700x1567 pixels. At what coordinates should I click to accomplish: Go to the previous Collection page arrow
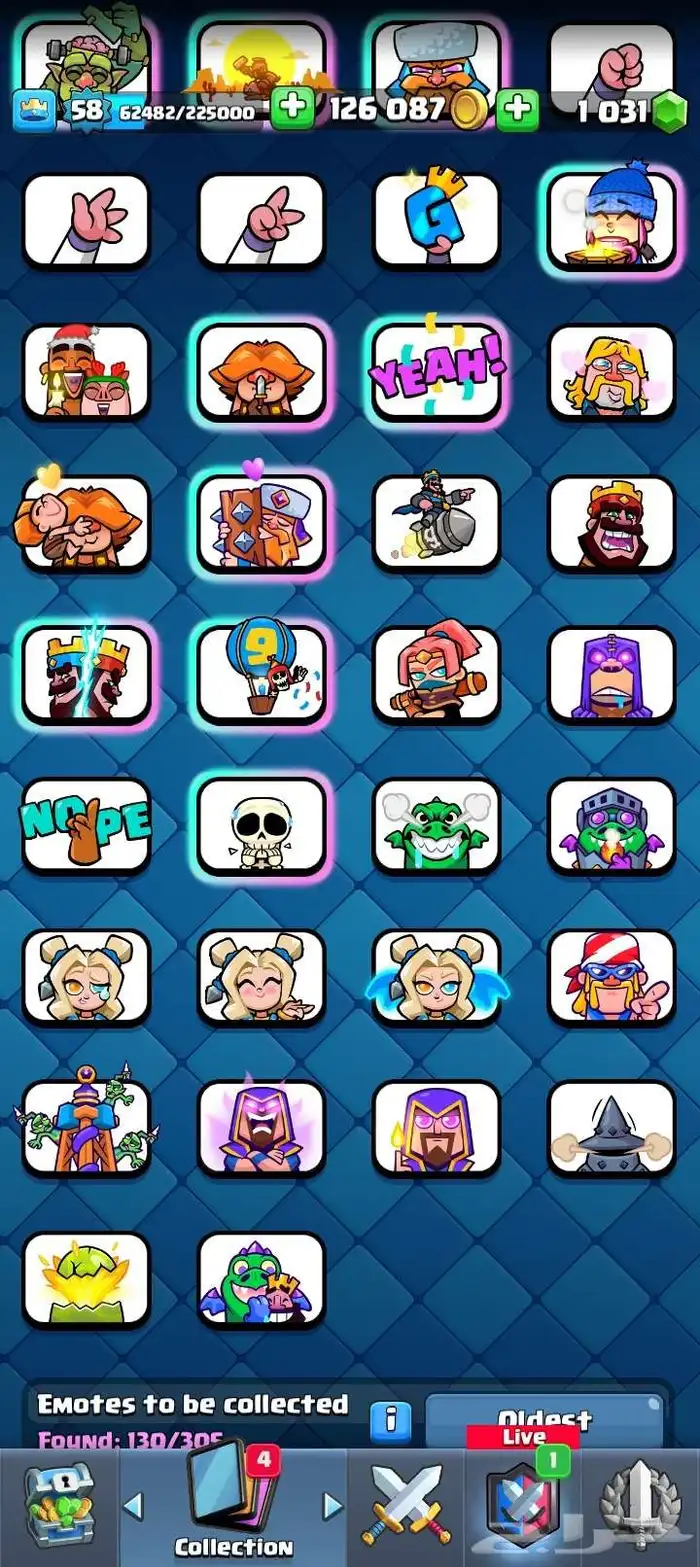coord(133,1505)
